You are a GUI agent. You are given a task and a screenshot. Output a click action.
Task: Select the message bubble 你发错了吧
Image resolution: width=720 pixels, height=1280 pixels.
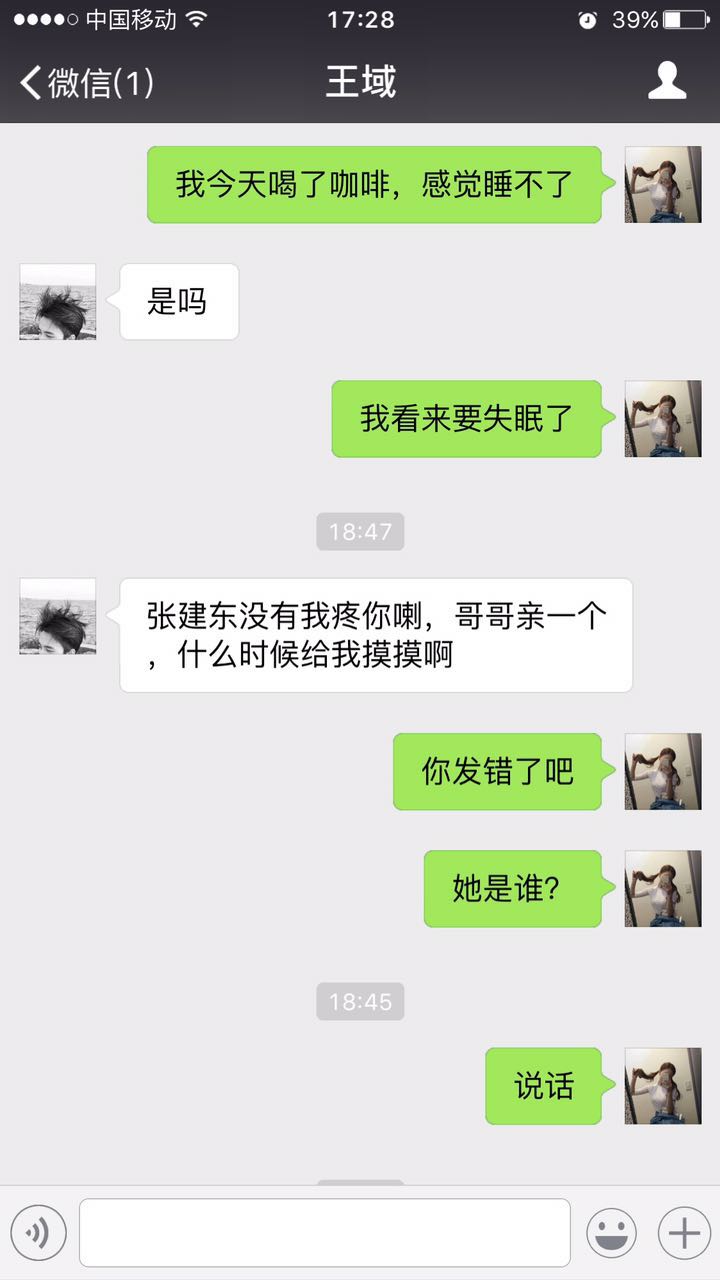(x=497, y=770)
